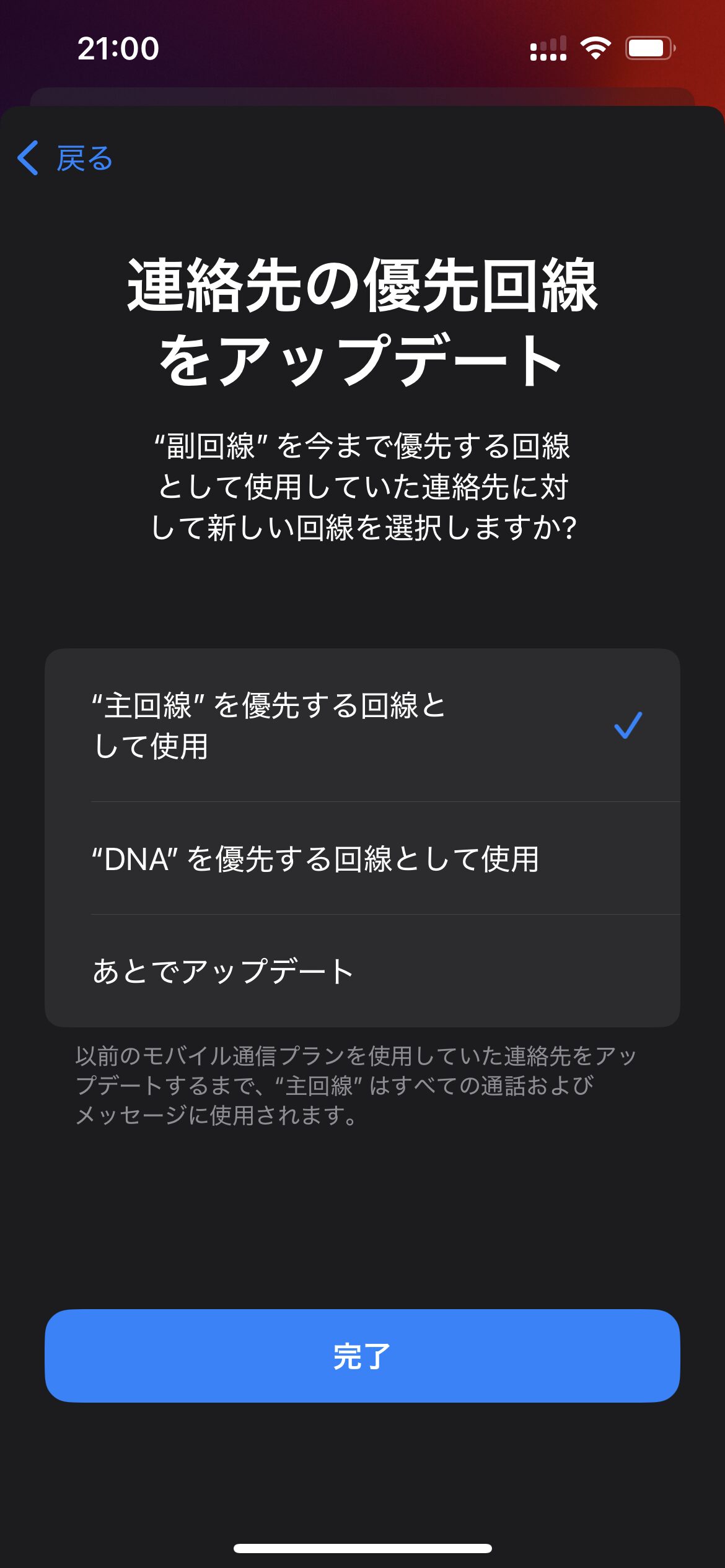Go back with the 戻る button
The width and height of the screenshot is (725, 1568).
(65, 159)
